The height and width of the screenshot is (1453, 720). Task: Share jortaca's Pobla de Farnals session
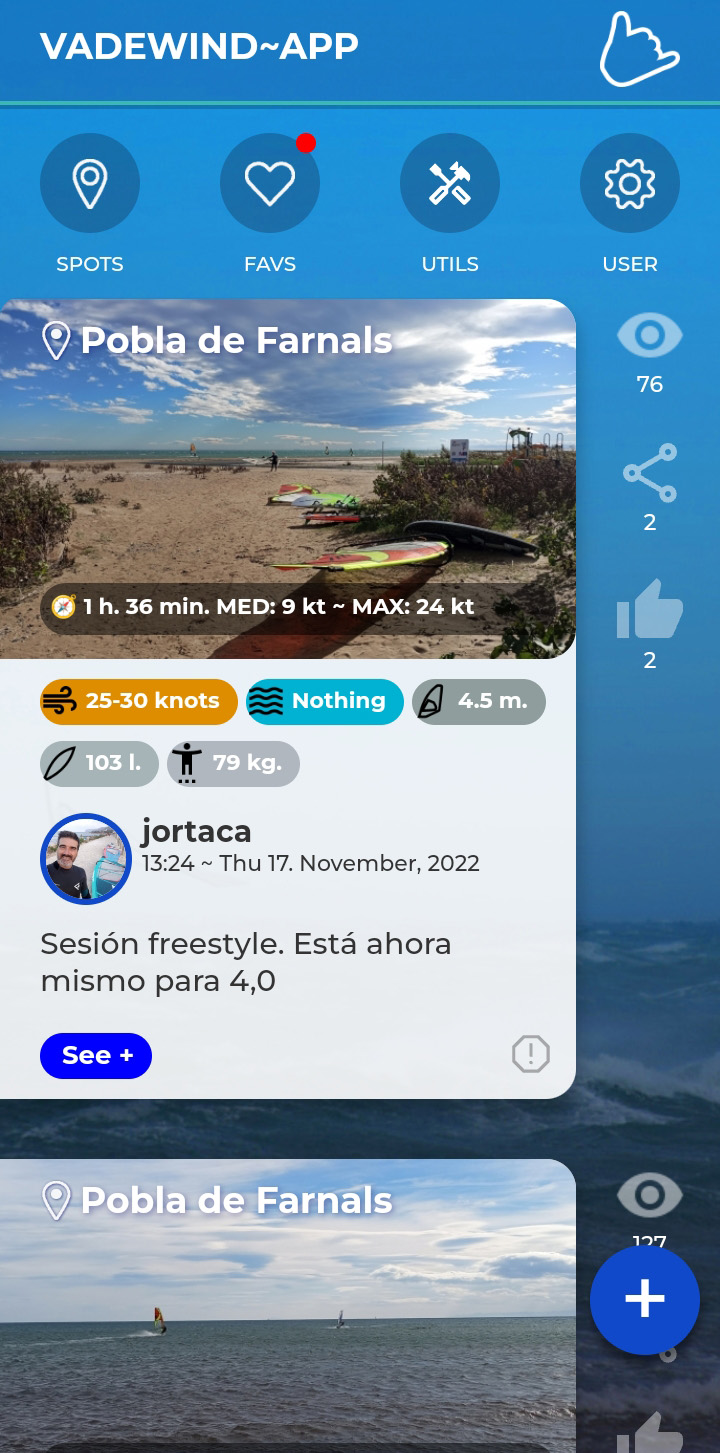[650, 473]
